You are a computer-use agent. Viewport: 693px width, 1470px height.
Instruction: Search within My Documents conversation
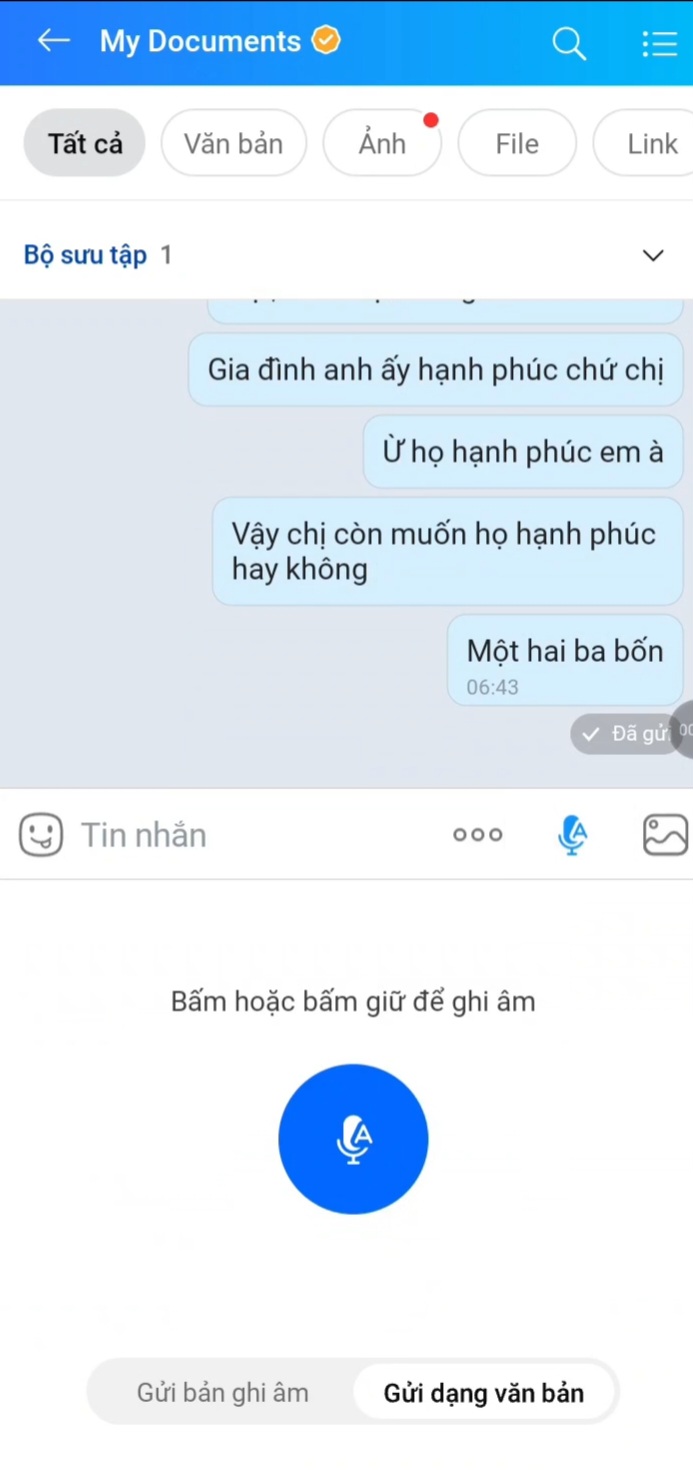[x=568, y=43]
